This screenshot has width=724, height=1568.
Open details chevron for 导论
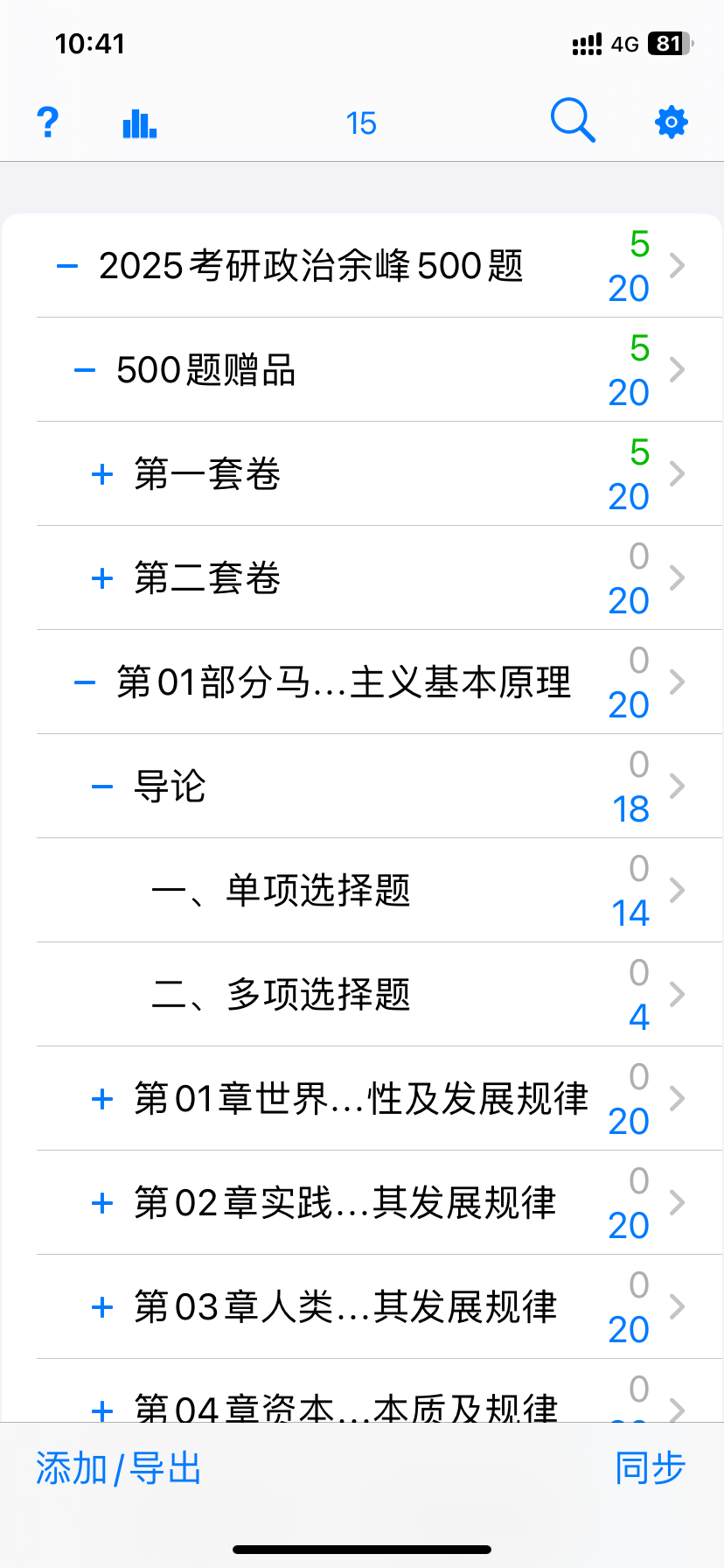tap(676, 787)
